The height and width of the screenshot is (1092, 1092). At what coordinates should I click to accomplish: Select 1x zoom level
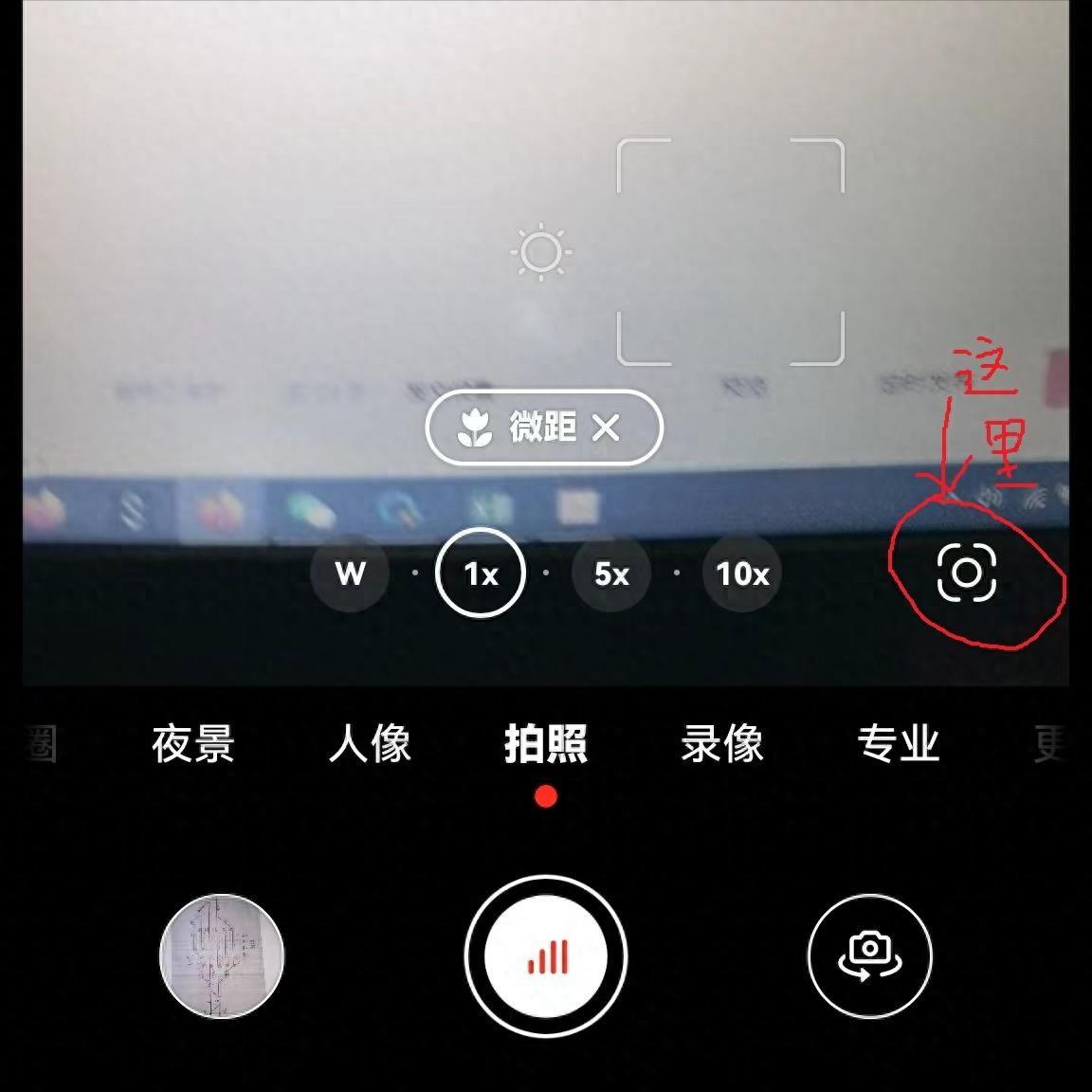coord(481,573)
